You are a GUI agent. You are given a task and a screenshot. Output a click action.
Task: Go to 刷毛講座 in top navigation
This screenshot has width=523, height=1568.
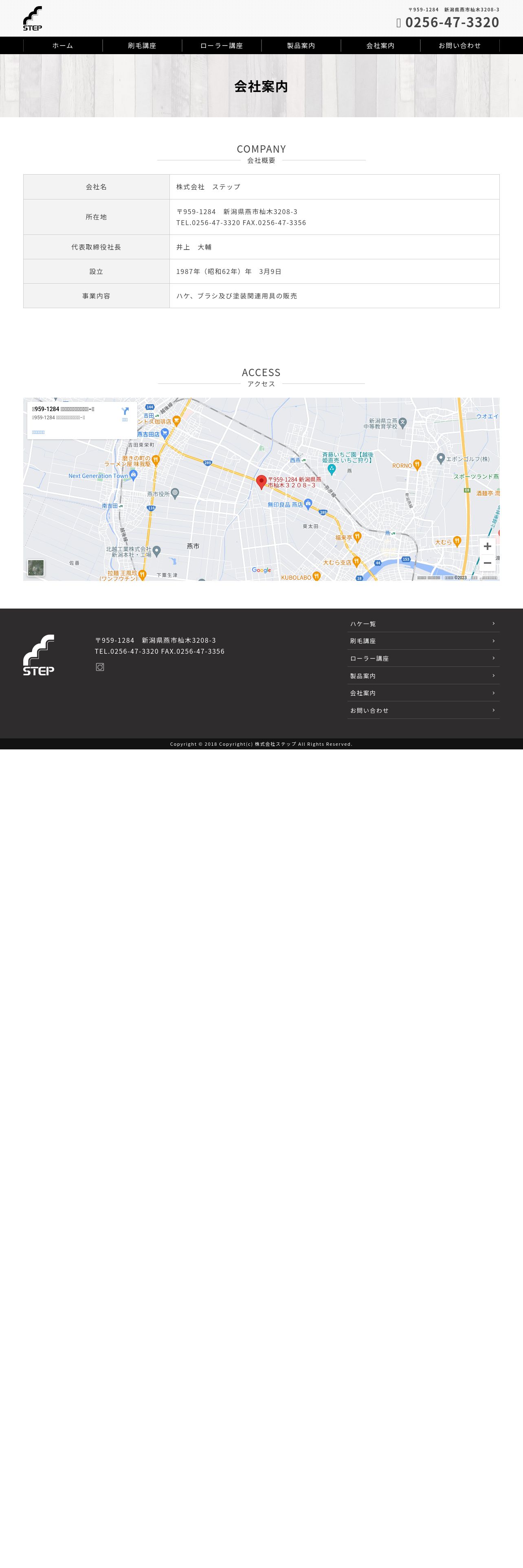pyautogui.click(x=142, y=46)
